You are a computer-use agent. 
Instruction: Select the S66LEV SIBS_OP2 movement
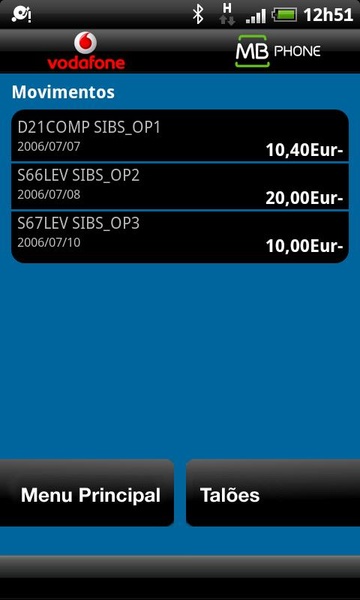point(180,186)
